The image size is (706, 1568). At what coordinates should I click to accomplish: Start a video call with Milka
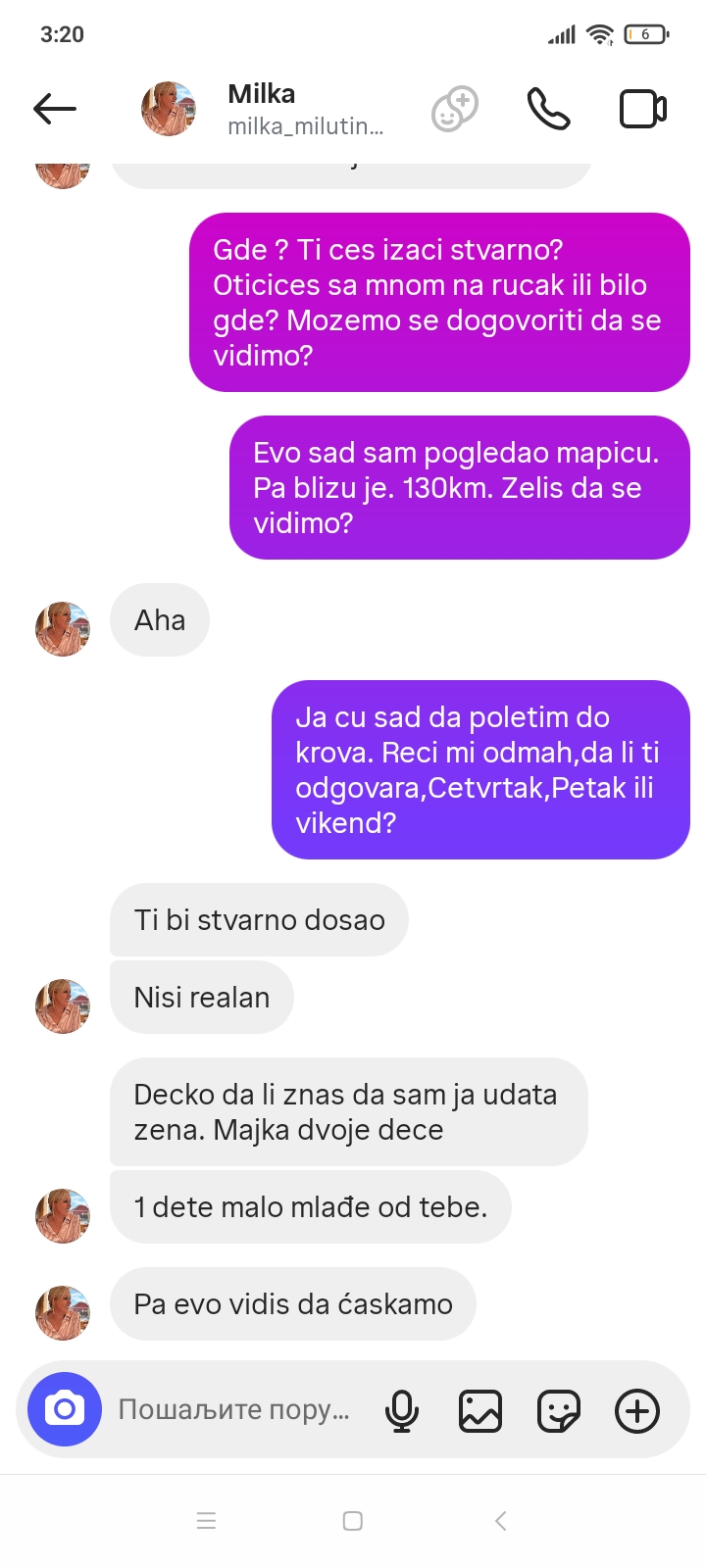643,109
